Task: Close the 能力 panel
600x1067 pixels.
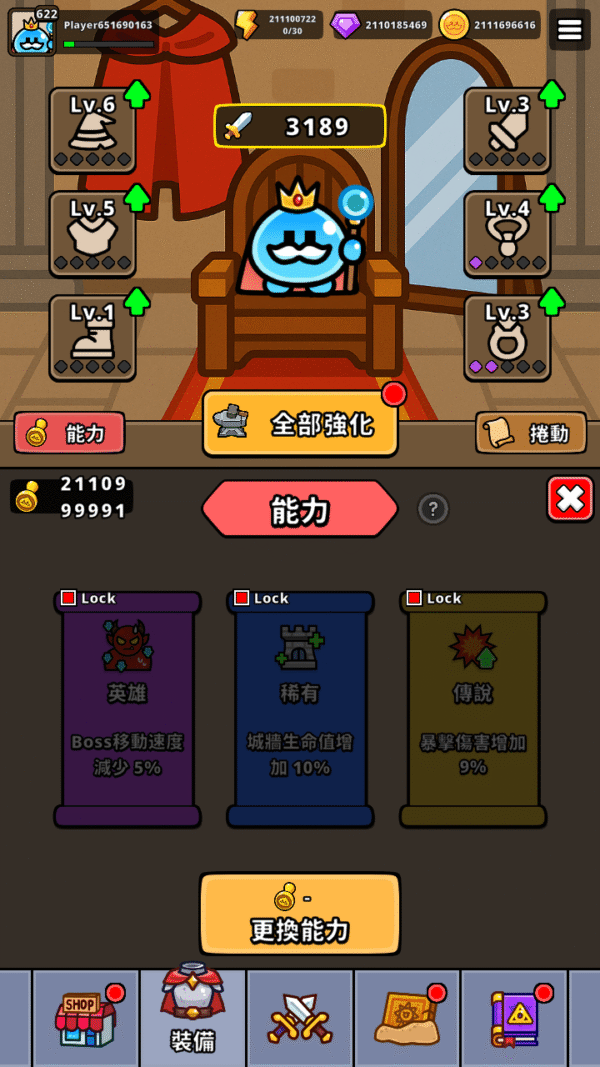Action: pyautogui.click(x=570, y=498)
